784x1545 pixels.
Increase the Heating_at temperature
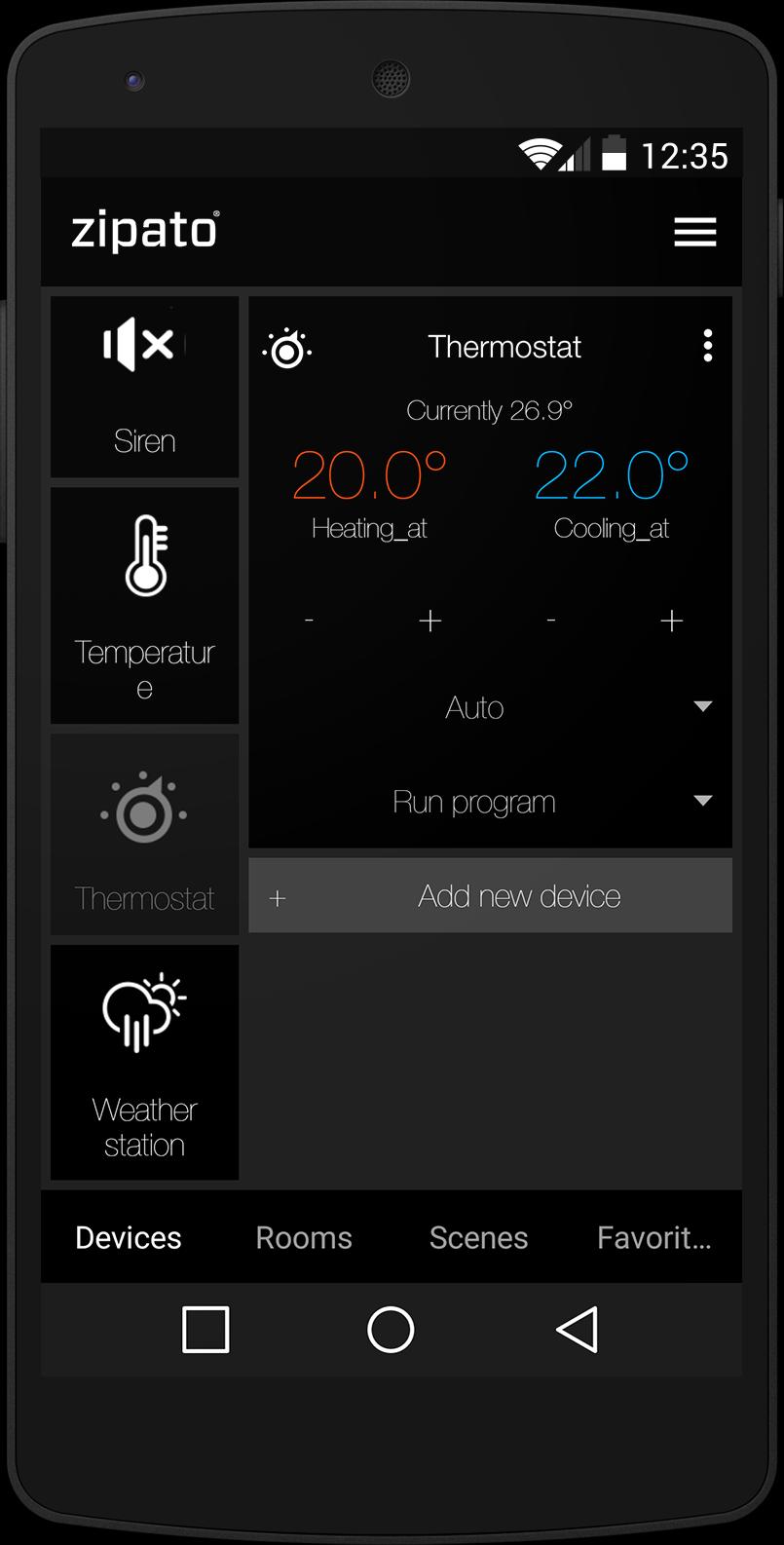click(x=429, y=621)
